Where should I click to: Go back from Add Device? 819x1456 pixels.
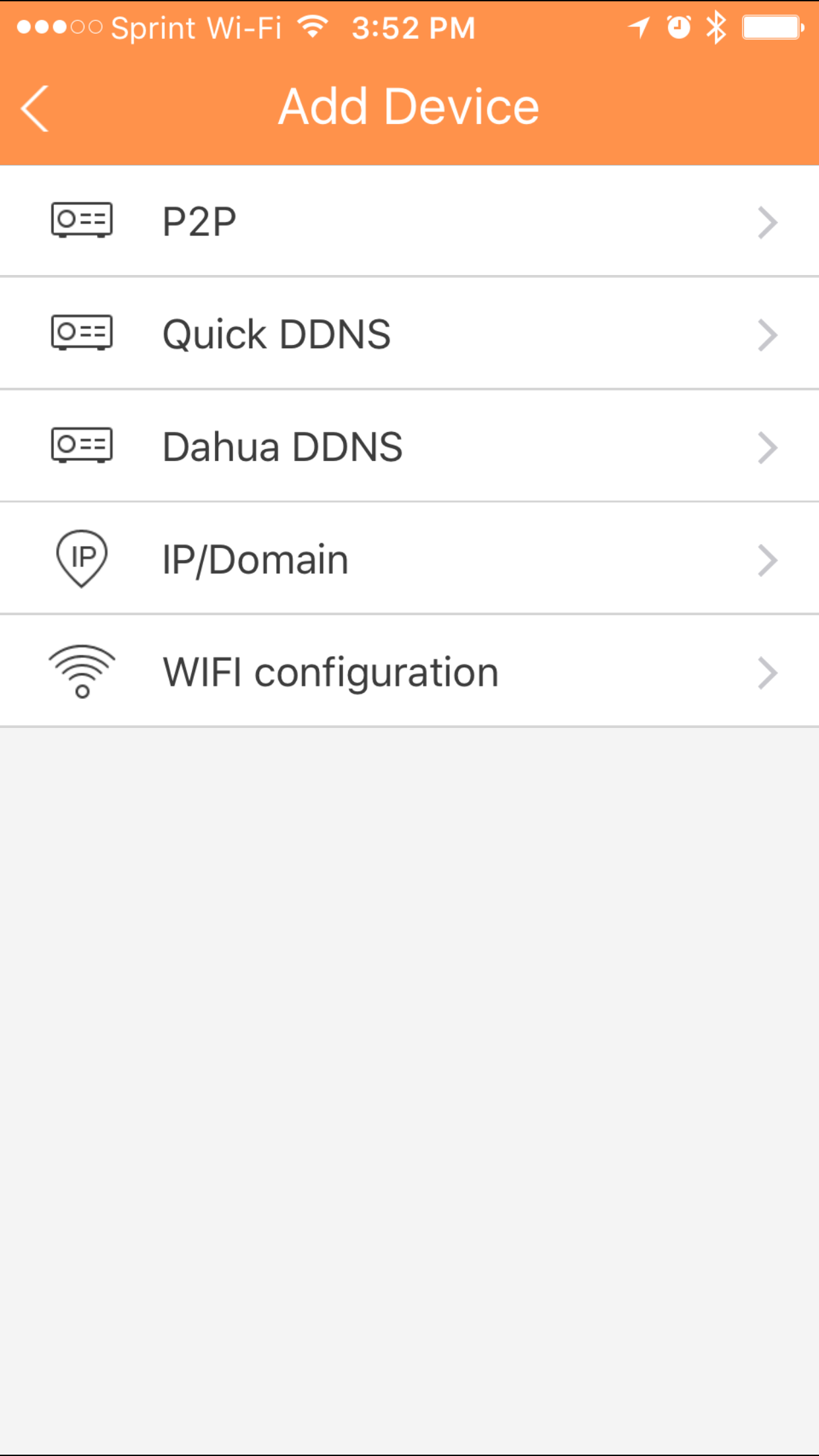pyautogui.click(x=36, y=108)
